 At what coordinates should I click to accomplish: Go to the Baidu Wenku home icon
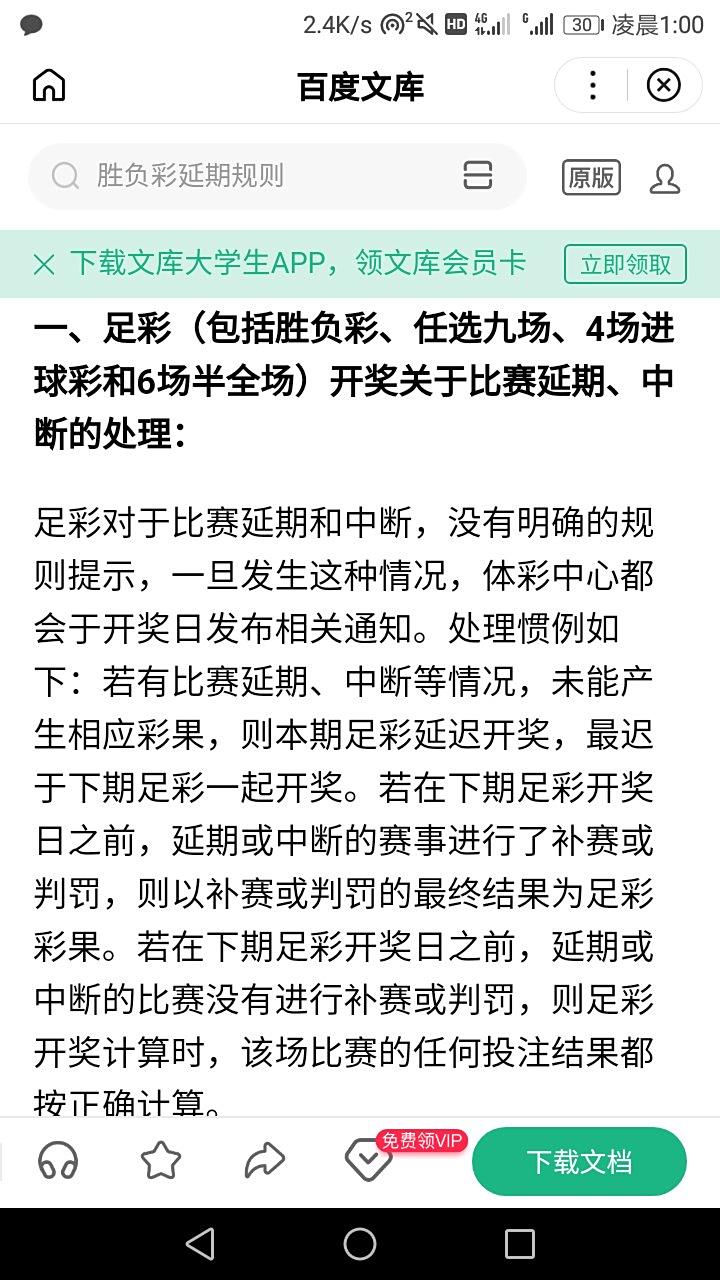point(49,86)
